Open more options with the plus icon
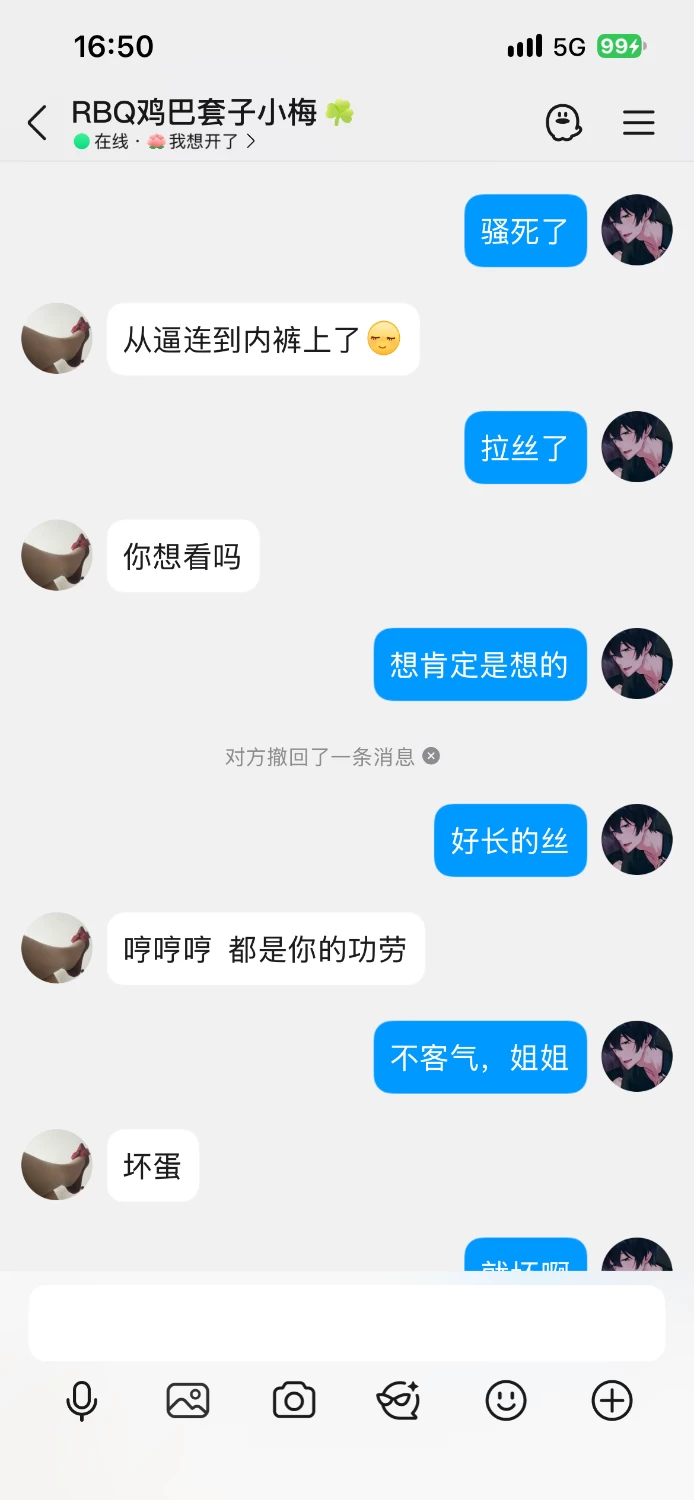This screenshot has width=694, height=1500. 612,1400
